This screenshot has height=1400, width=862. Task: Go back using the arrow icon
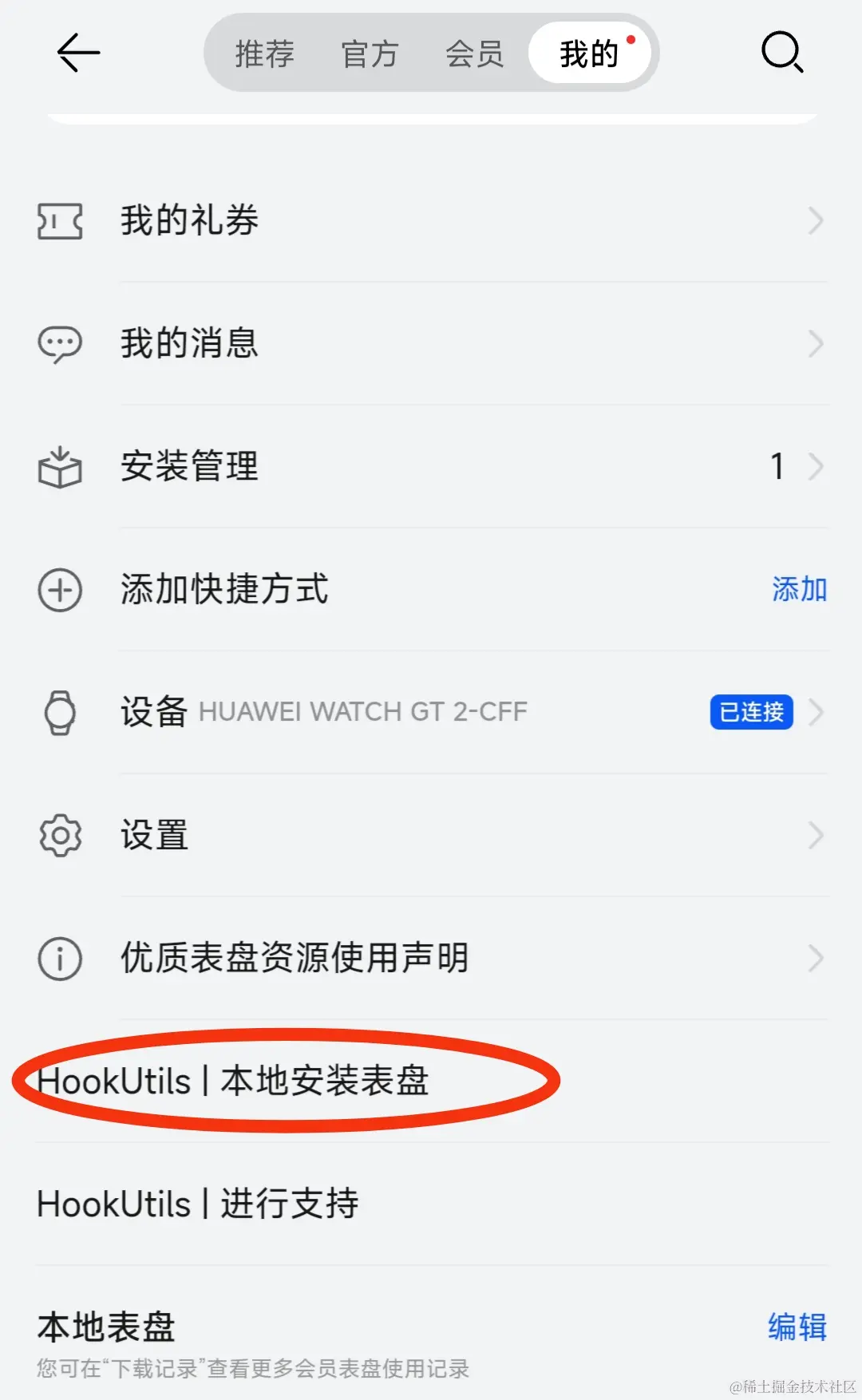[x=78, y=53]
